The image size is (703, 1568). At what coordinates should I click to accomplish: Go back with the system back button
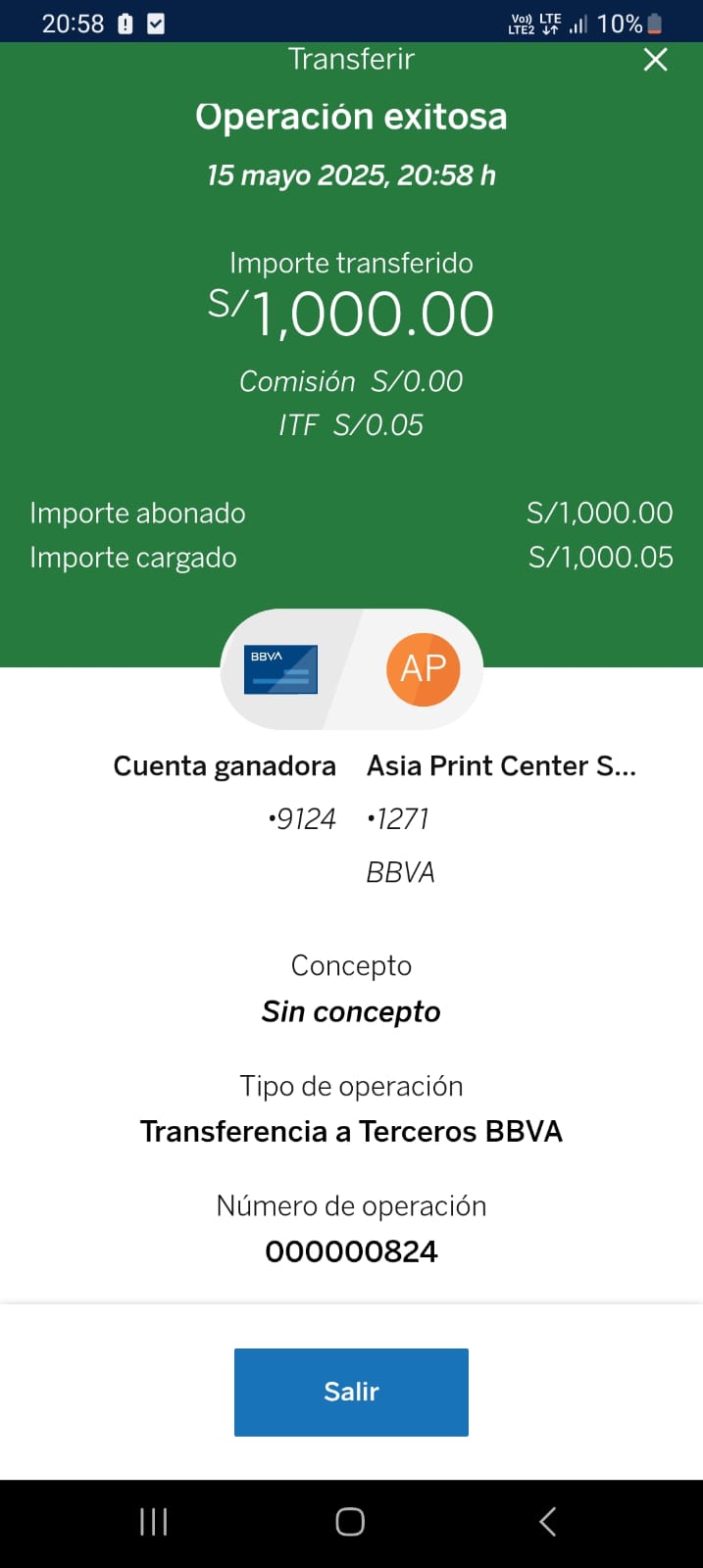pos(548,1521)
